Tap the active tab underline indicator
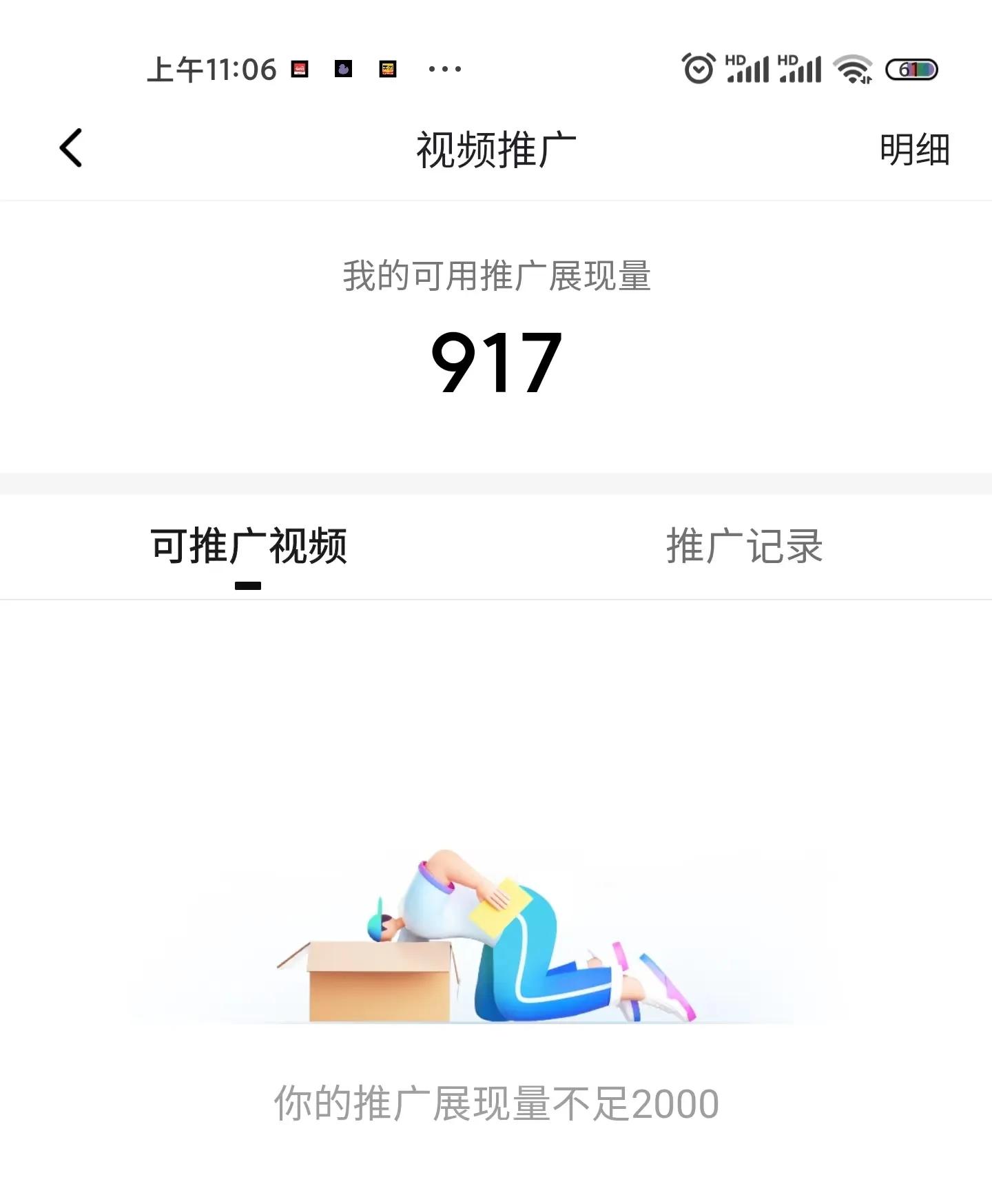Viewport: 992px width, 1204px height. coord(249,585)
